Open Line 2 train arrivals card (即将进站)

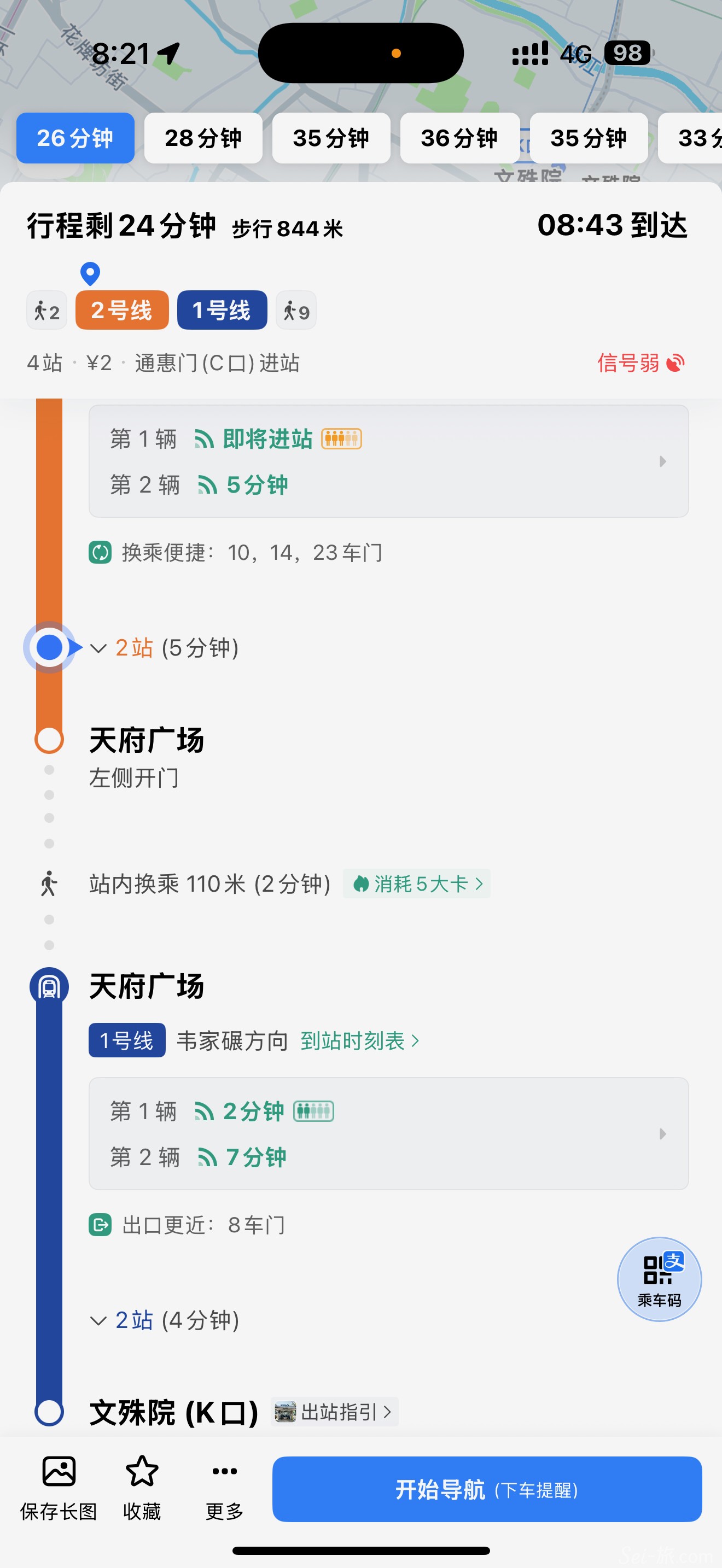388,461
